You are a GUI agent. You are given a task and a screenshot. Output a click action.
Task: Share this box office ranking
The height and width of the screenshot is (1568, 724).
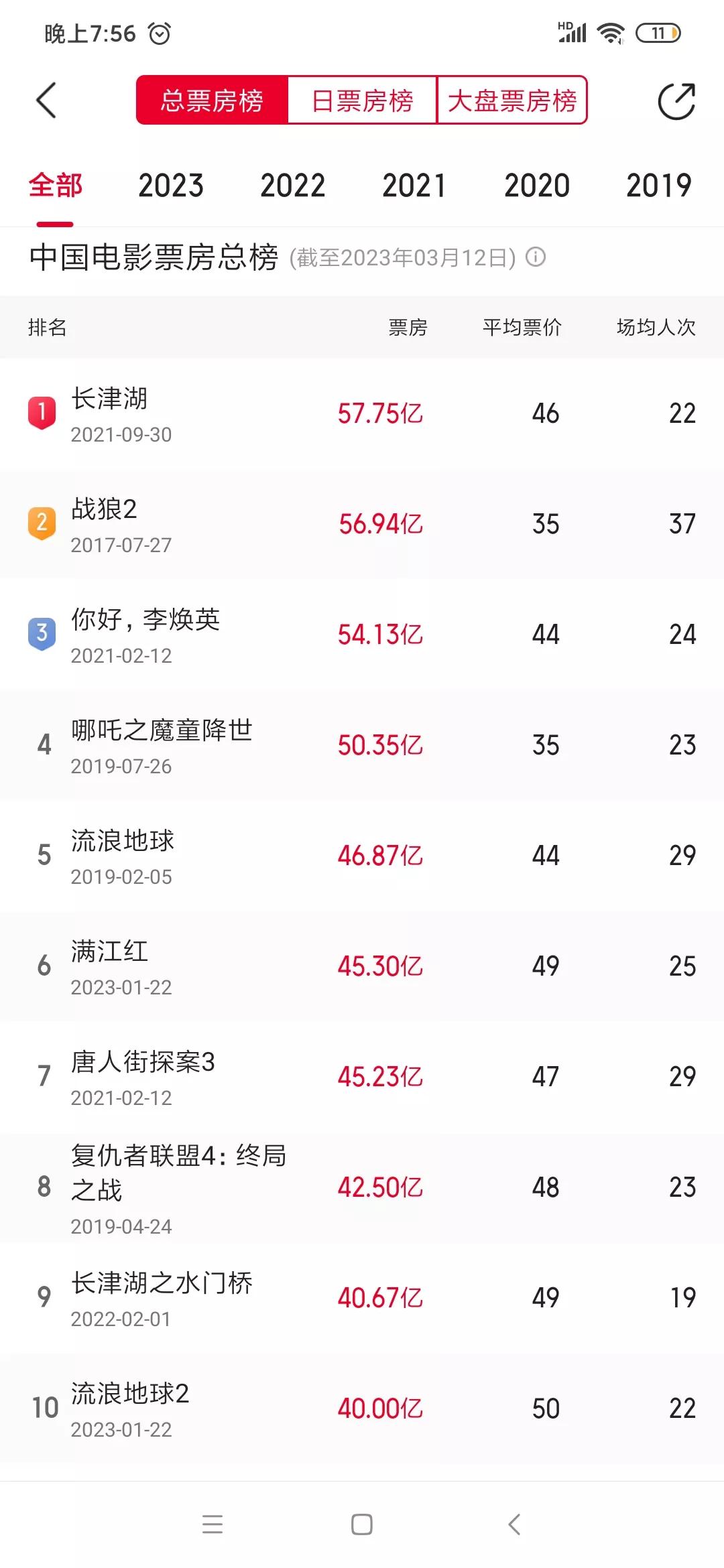(x=676, y=101)
